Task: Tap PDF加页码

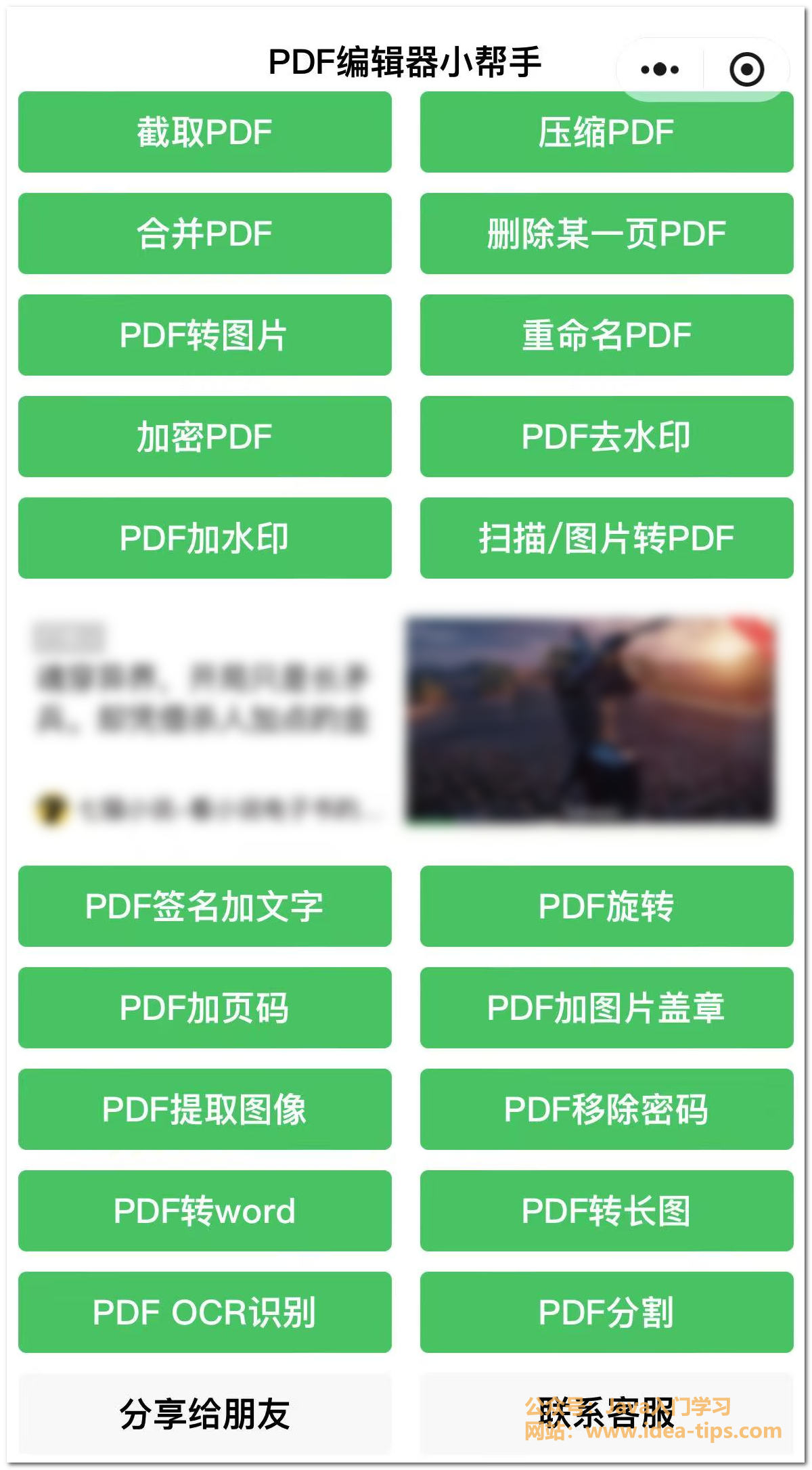Action: 204,1008
